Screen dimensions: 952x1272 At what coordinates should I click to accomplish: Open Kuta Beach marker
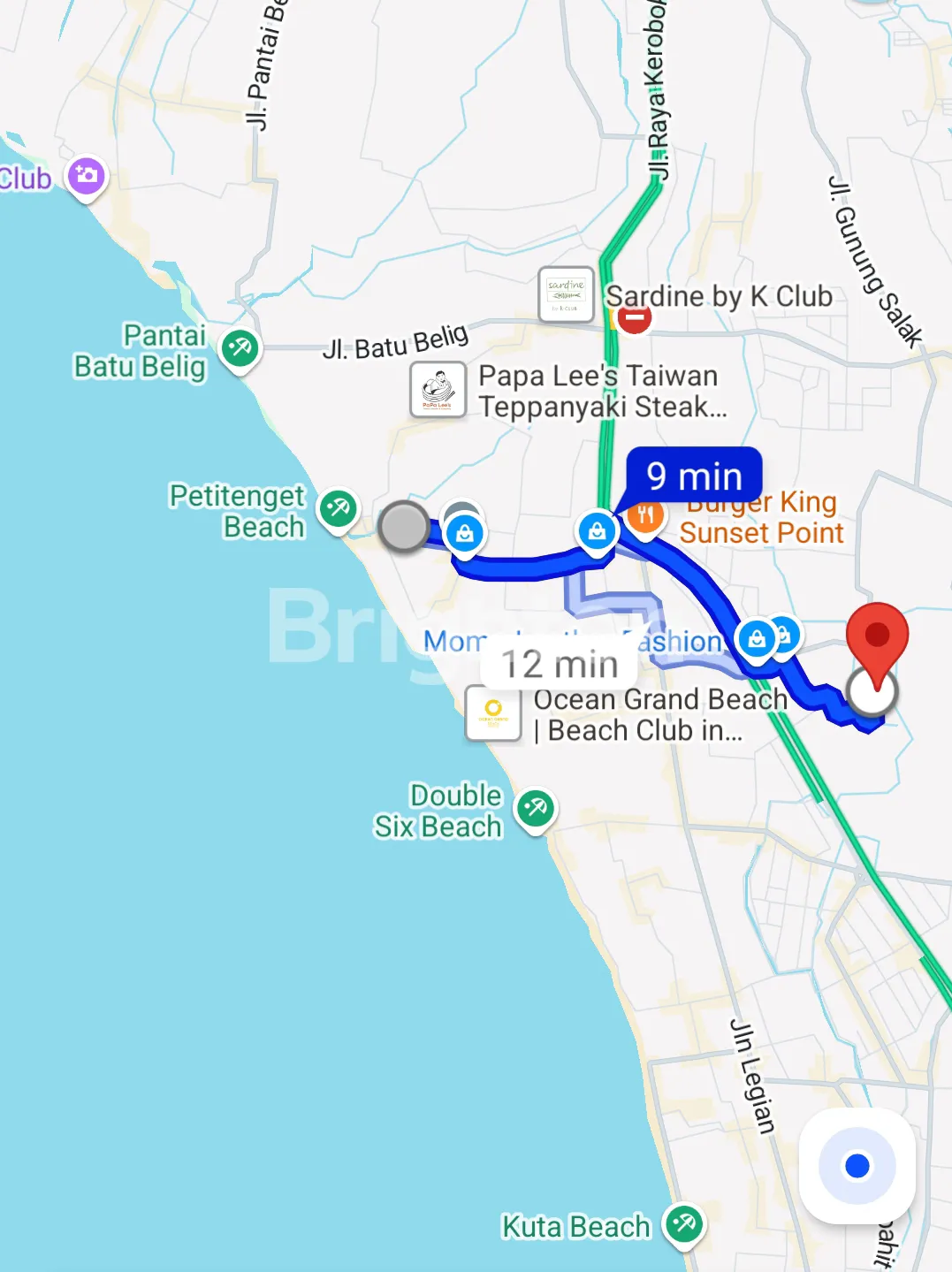point(685,1224)
